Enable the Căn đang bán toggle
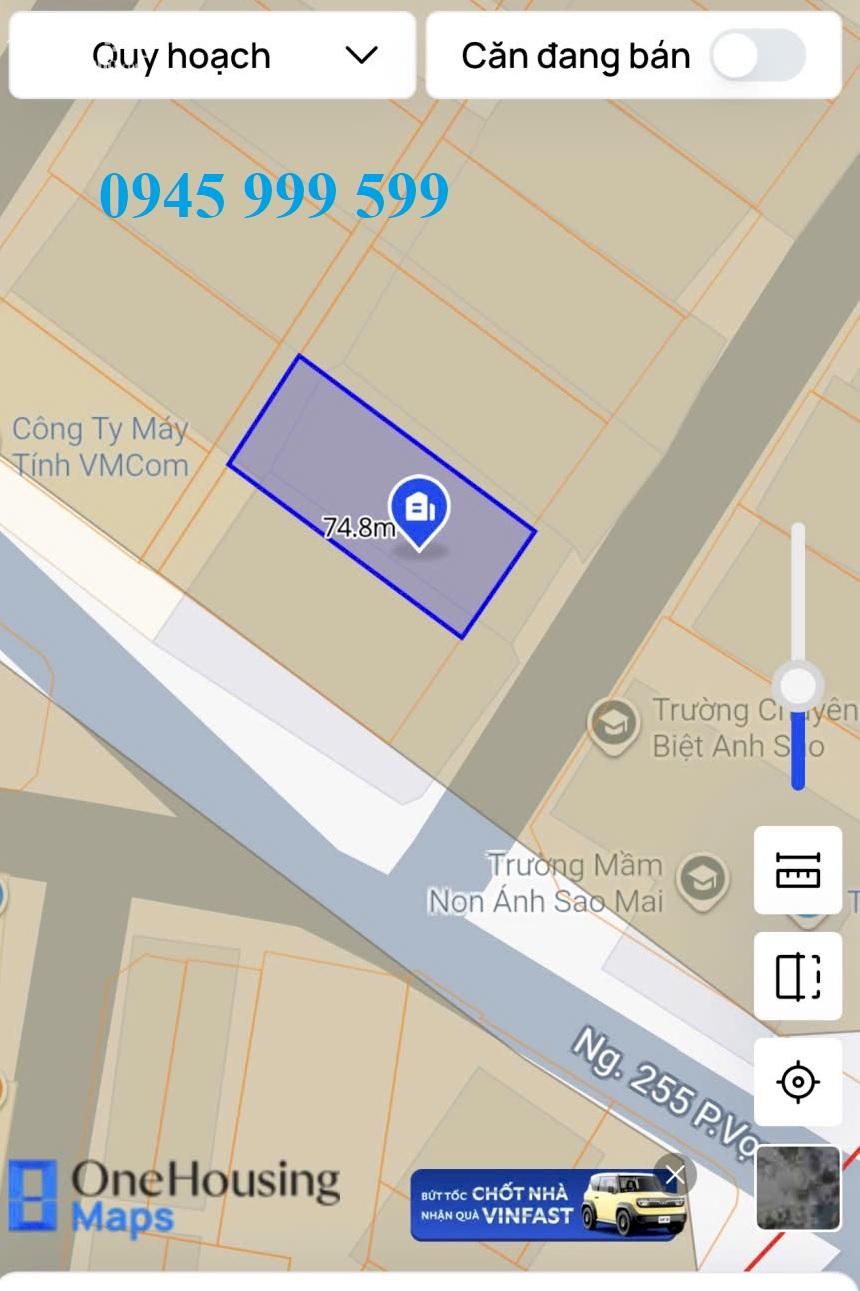The height and width of the screenshot is (1291, 860). [758, 56]
